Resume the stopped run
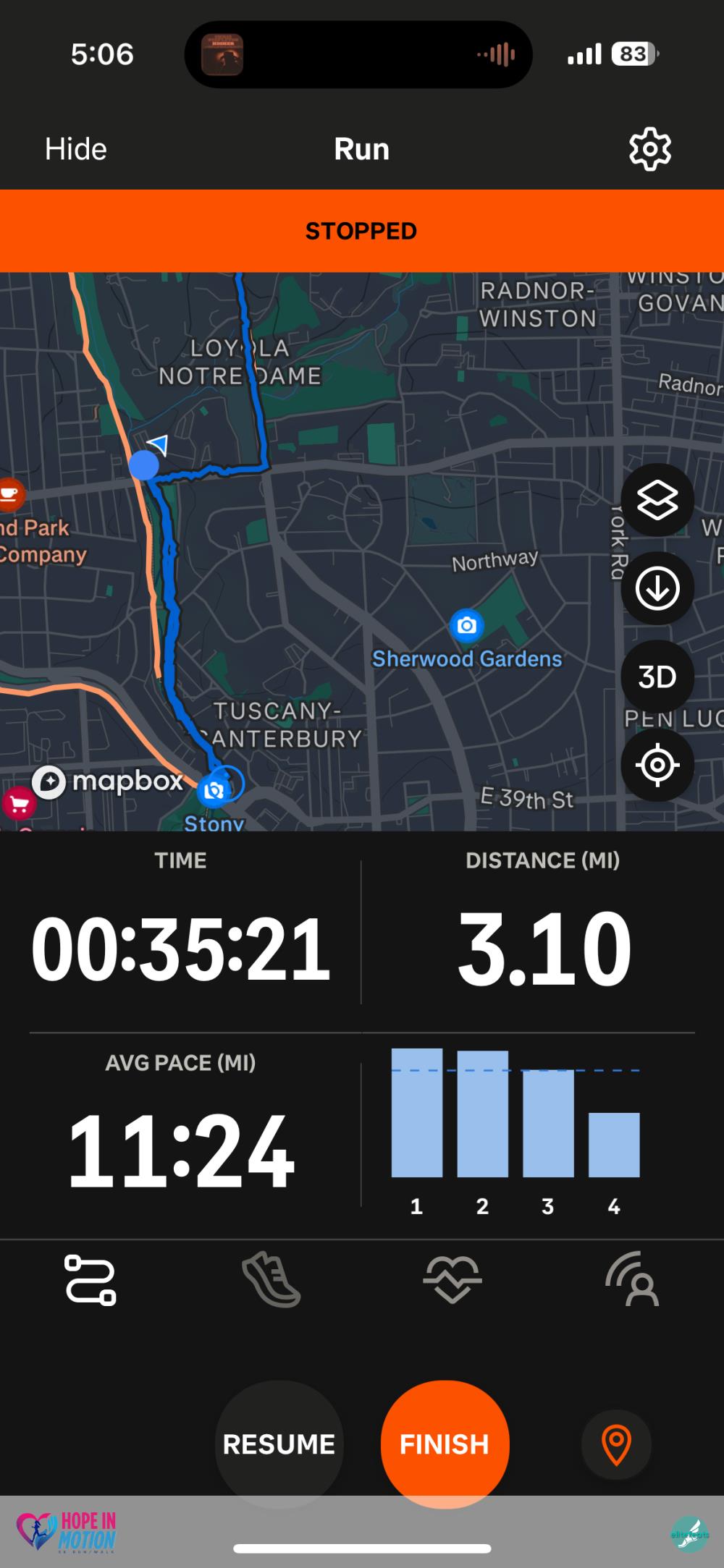 [279, 1444]
